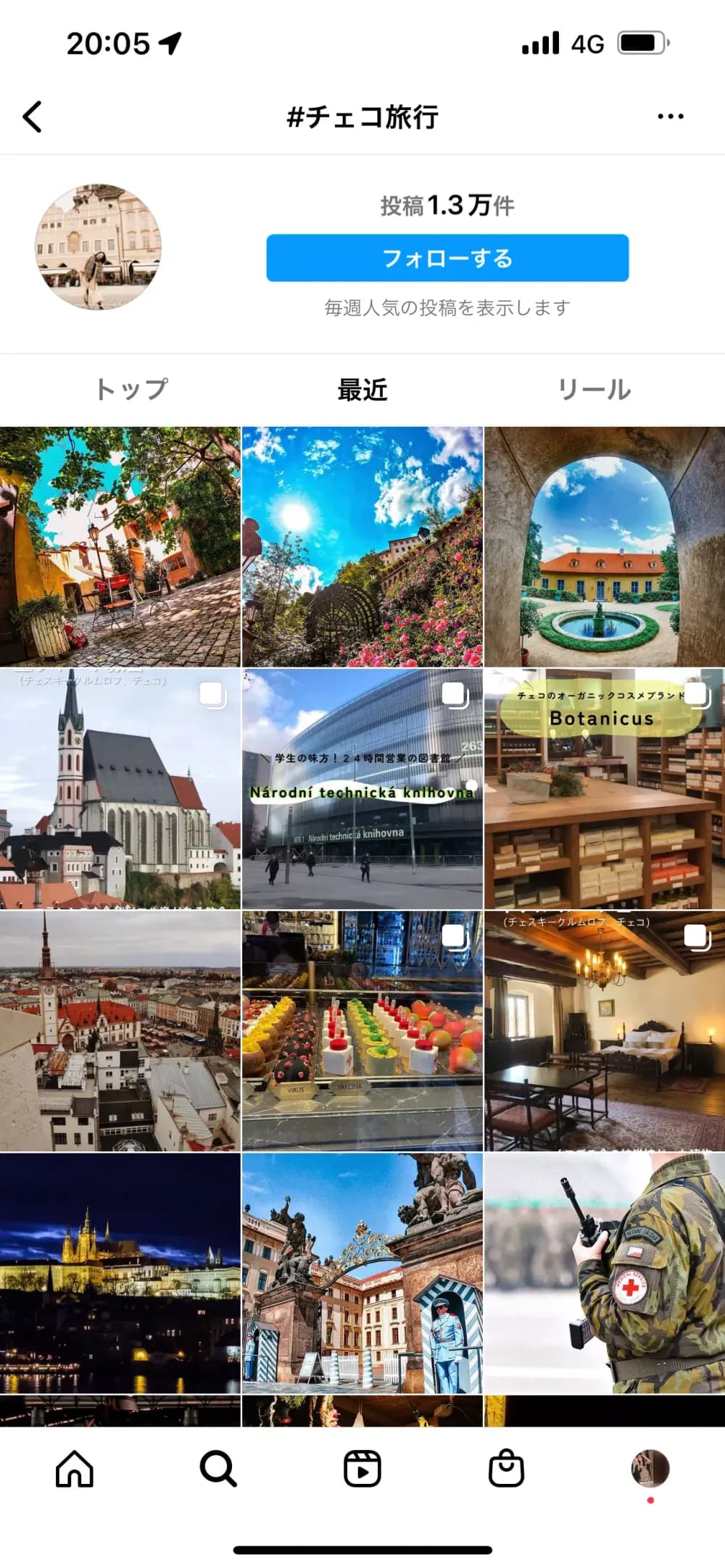Screen dimensions: 725x1568
Task: Select the 最近 tab
Action: coord(362,390)
